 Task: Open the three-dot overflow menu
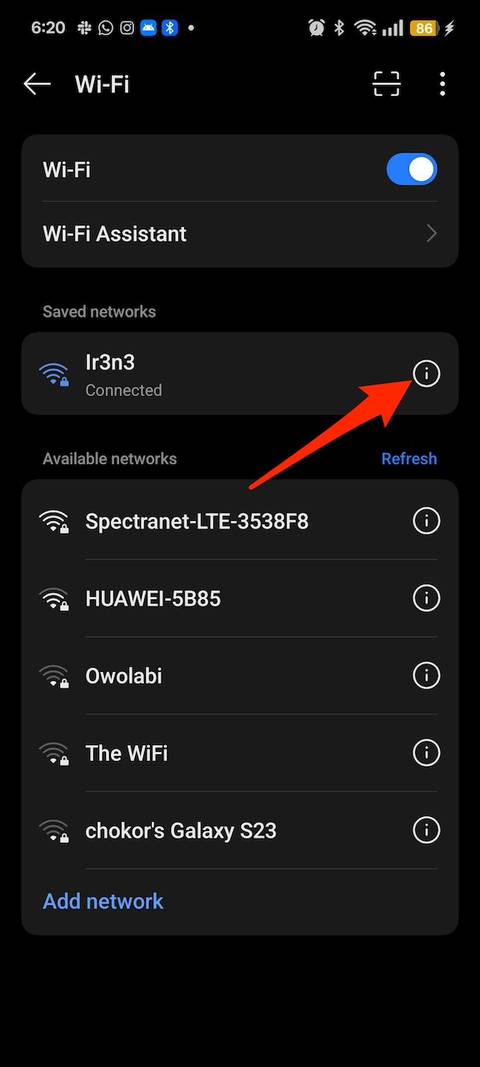[x=443, y=84]
